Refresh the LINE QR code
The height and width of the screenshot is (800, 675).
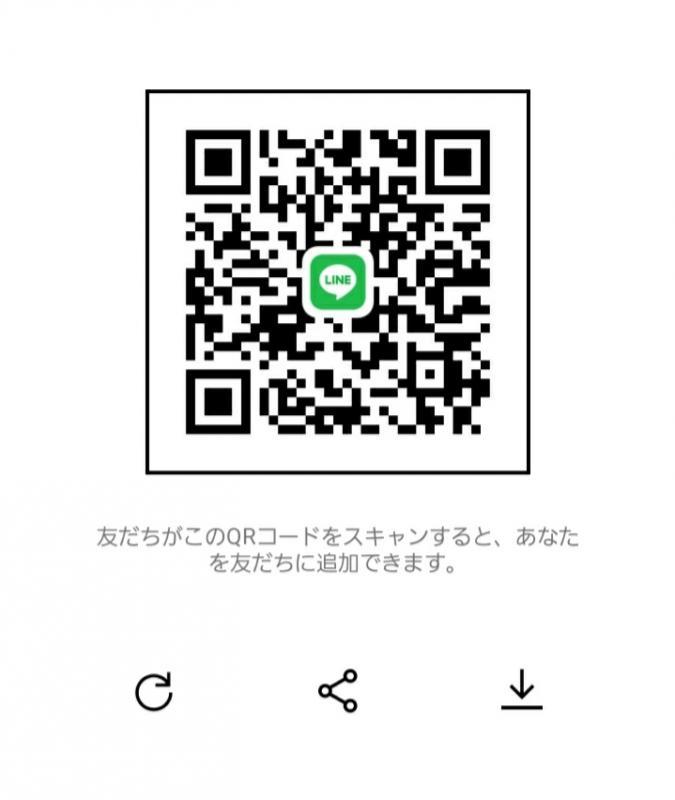[154, 691]
